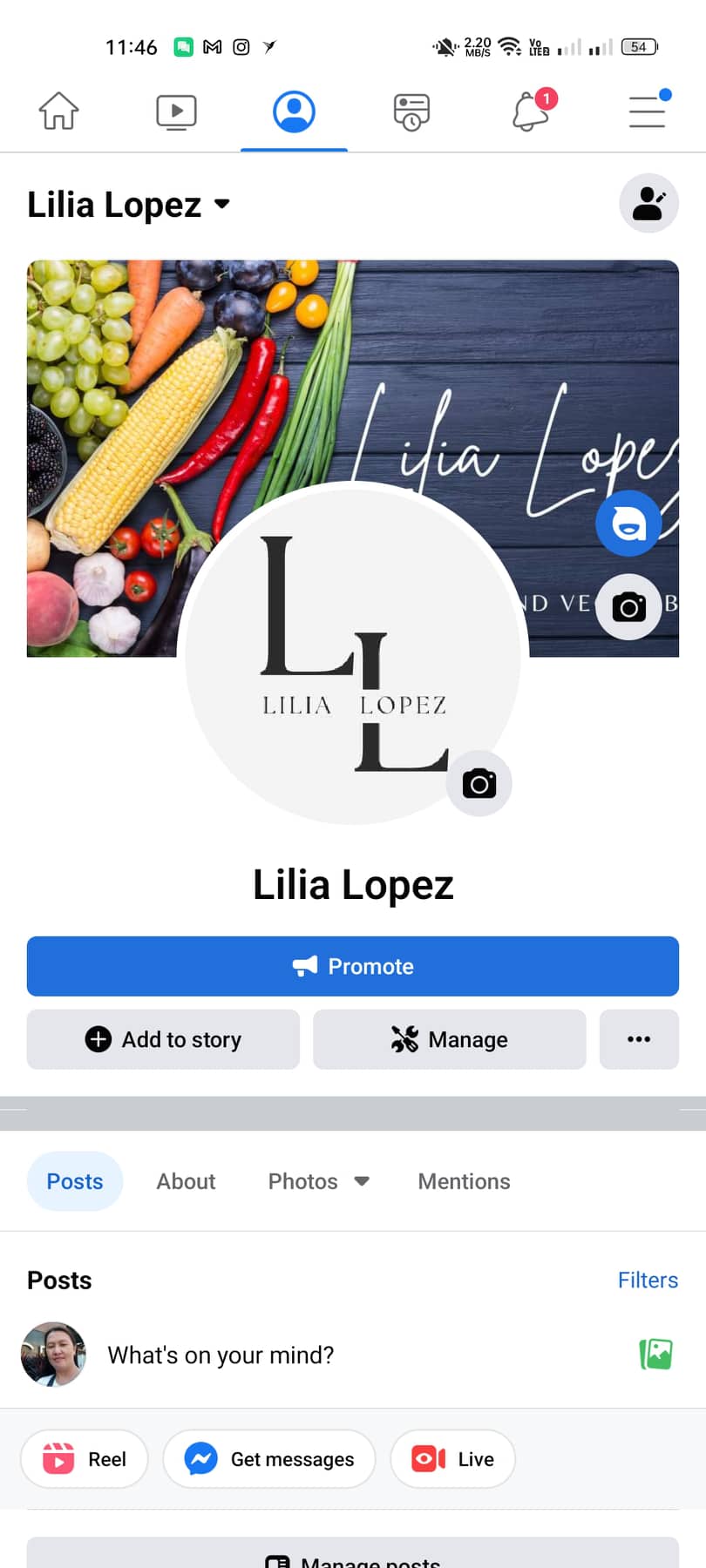Open the three-dot more options button

pos(639,1039)
